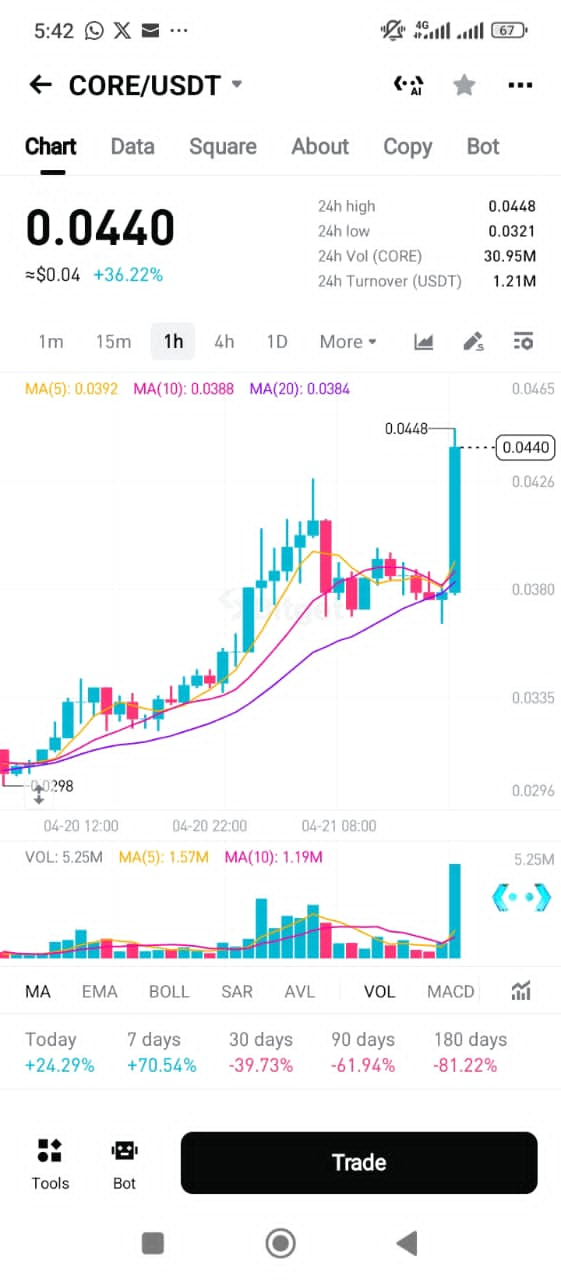Enable the BOLL indicator
This screenshot has height=1280, width=561.
pyautogui.click(x=169, y=991)
